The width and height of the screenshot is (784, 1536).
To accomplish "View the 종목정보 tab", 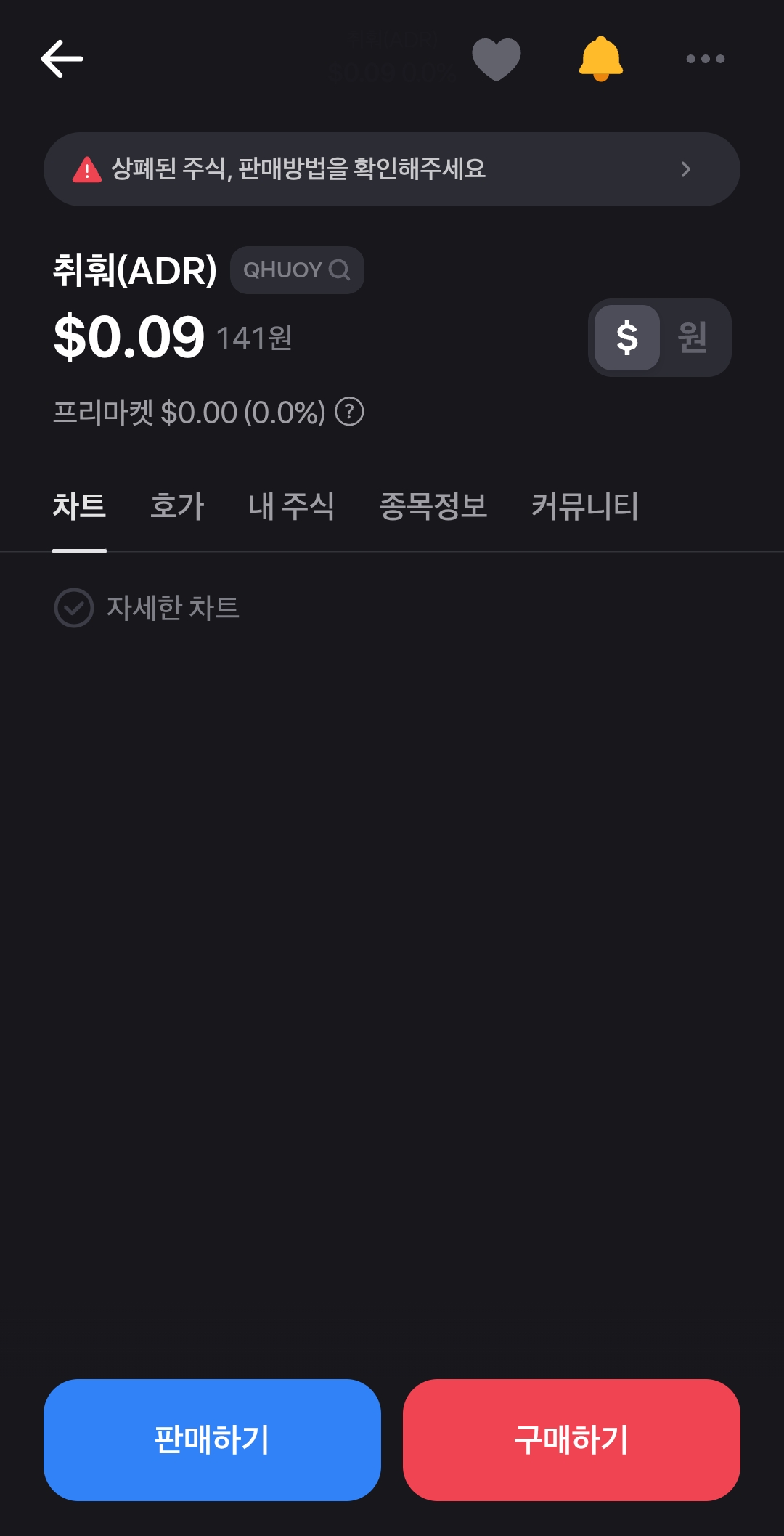I will tap(433, 506).
